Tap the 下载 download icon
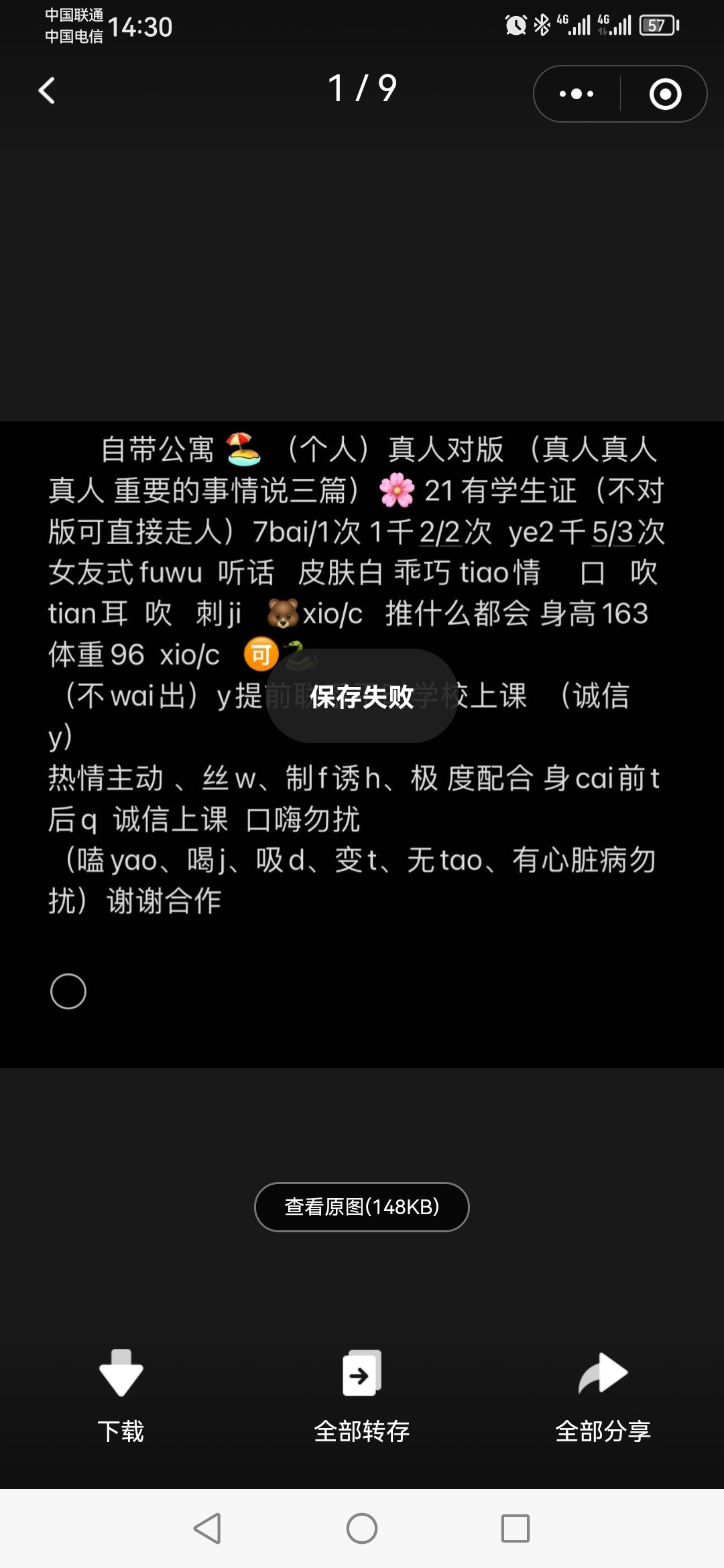This screenshot has width=724, height=1568. coord(121,1372)
